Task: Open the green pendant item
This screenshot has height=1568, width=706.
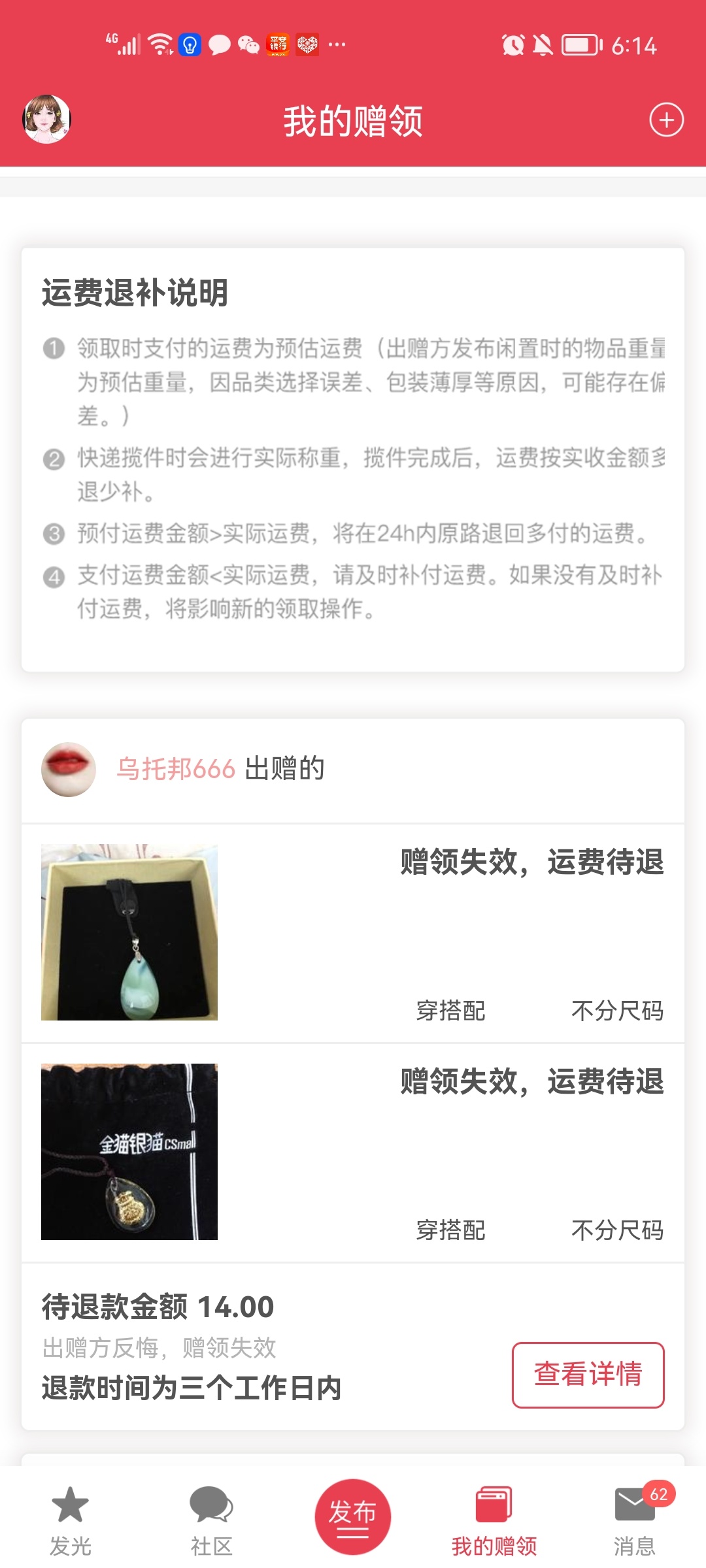Action: pos(129,932)
